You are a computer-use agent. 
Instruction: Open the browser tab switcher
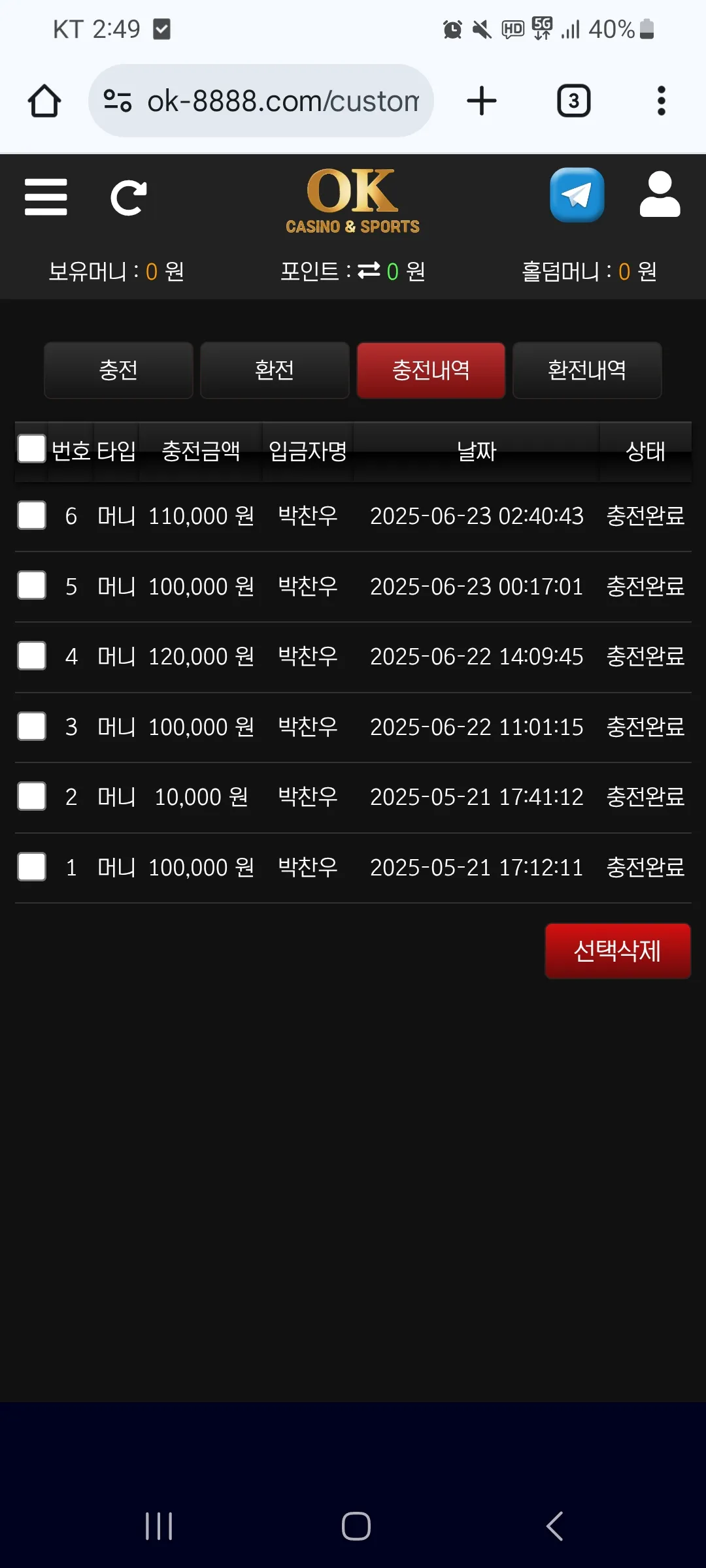pos(573,101)
